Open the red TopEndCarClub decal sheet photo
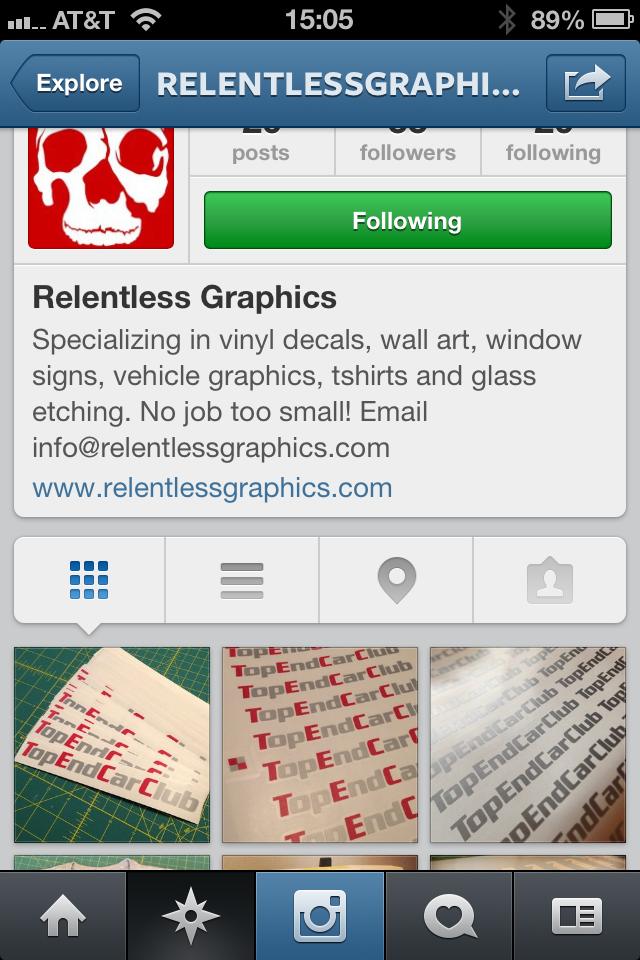Viewport: 640px width, 960px height. pyautogui.click(x=320, y=745)
